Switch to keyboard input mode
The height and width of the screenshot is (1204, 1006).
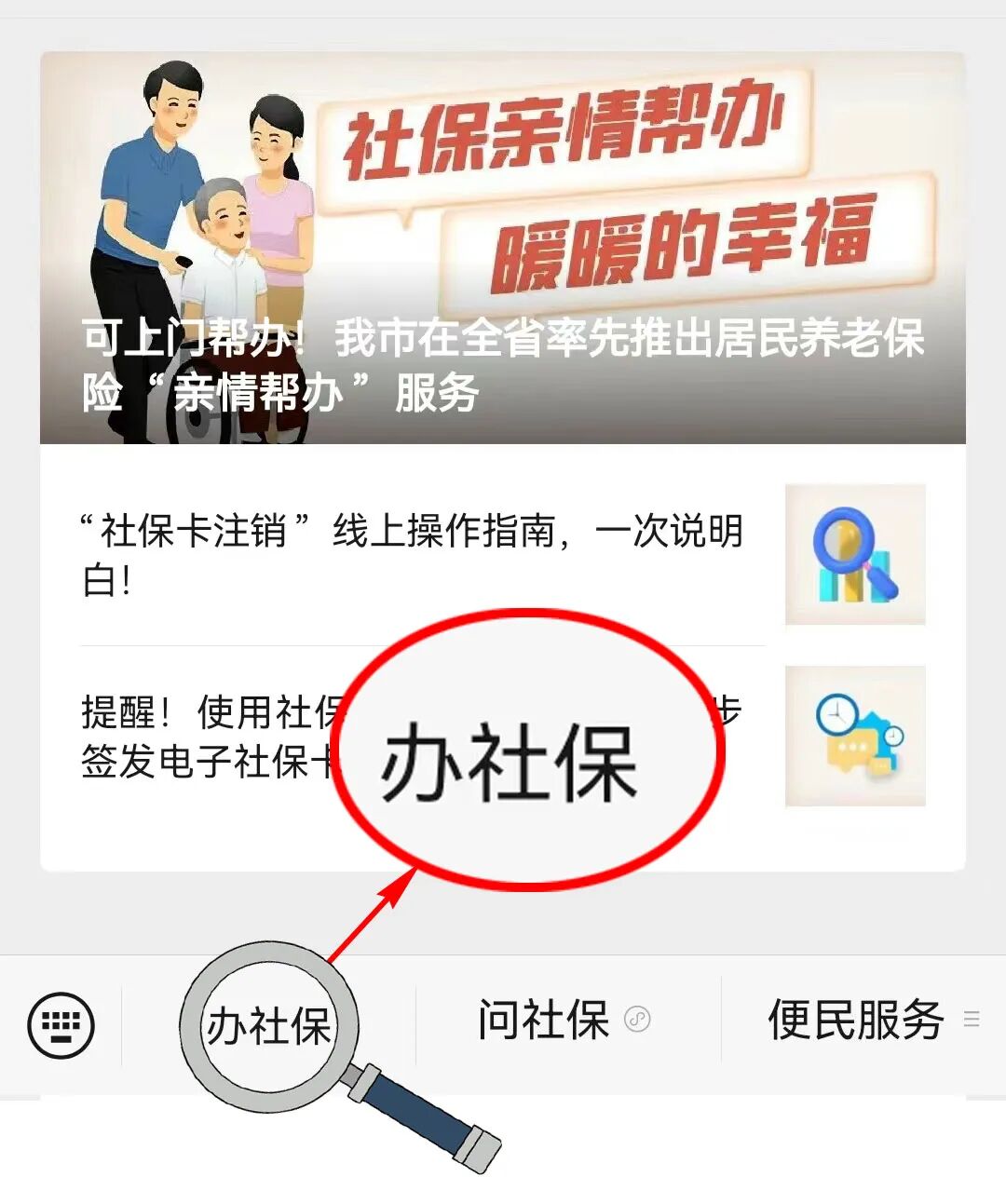click(61, 1025)
